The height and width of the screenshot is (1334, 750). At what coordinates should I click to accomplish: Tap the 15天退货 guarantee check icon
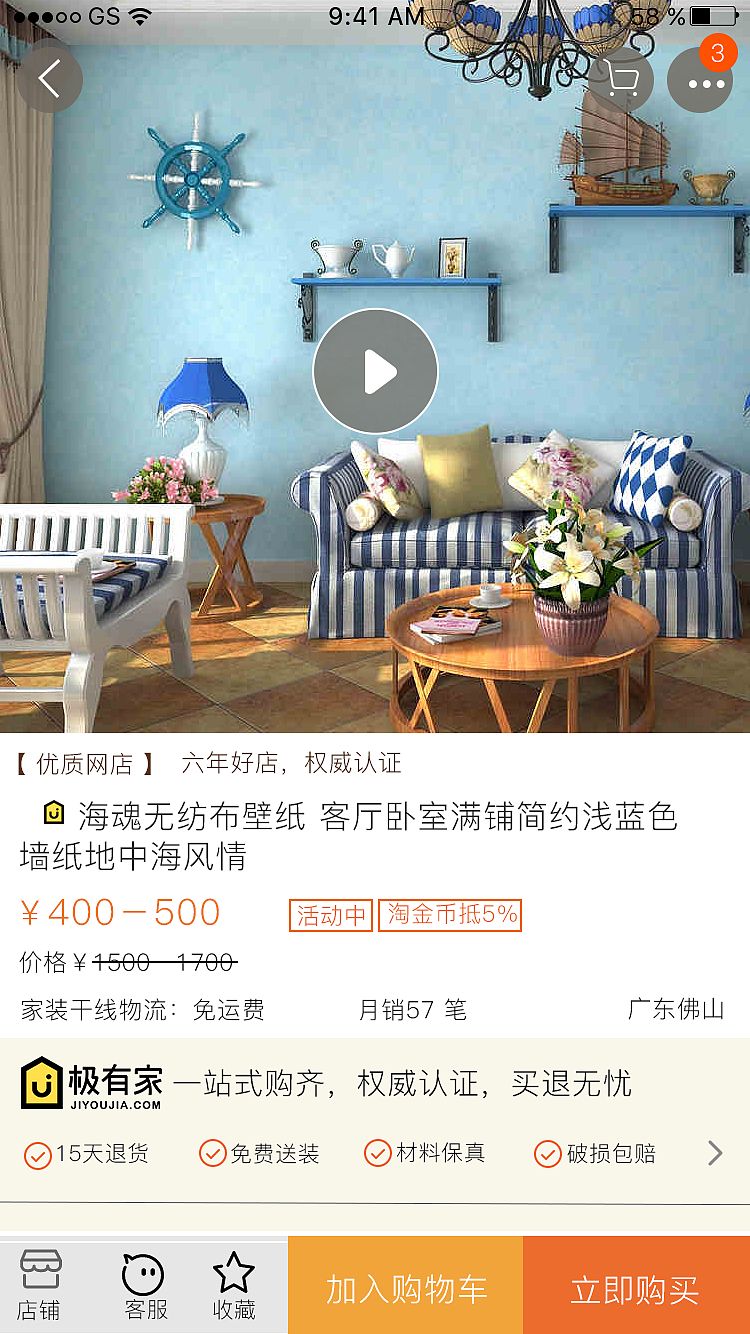click(x=41, y=1153)
